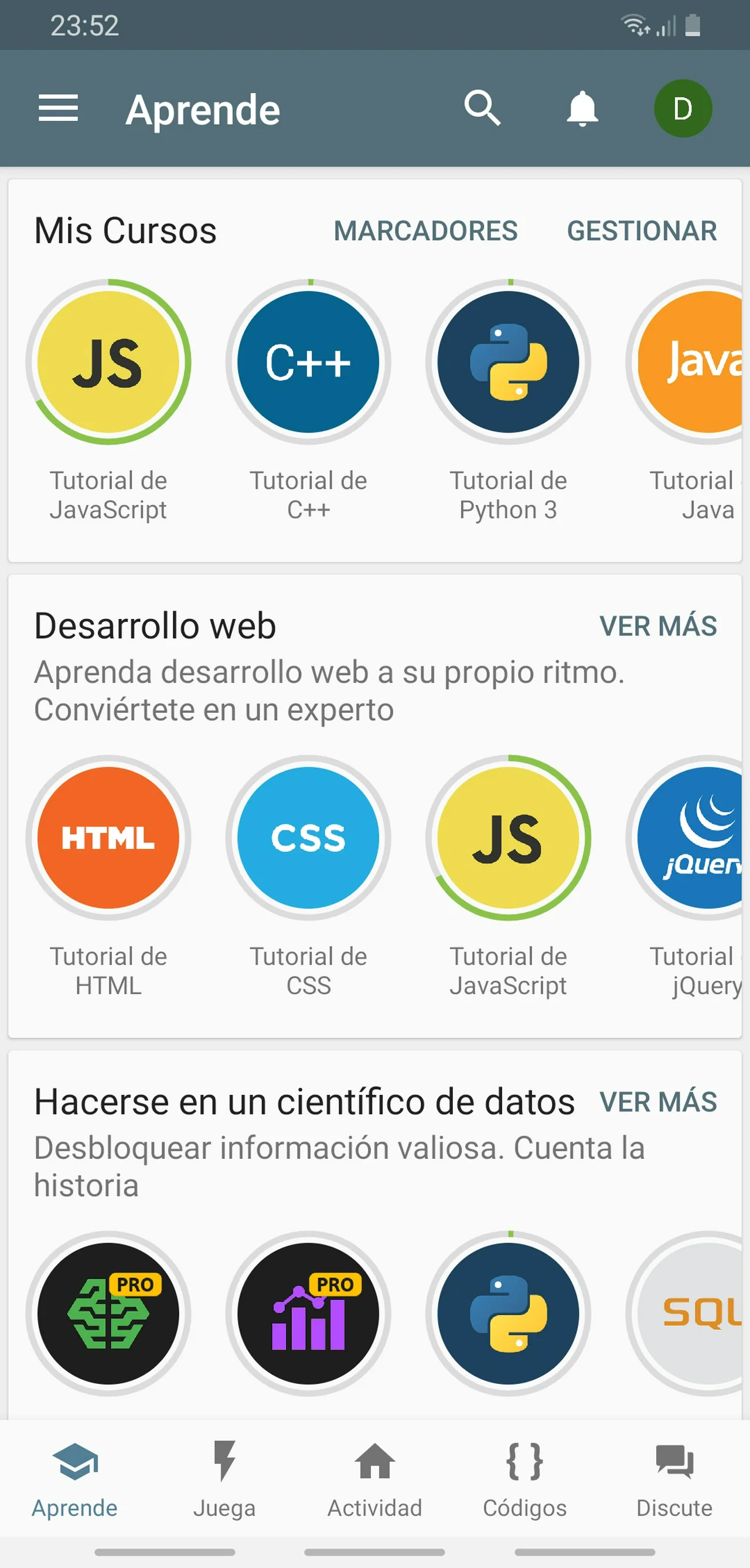The height and width of the screenshot is (1568, 750).
Task: Tap VER MÁS next to Desarrollo web
Action: click(x=657, y=627)
